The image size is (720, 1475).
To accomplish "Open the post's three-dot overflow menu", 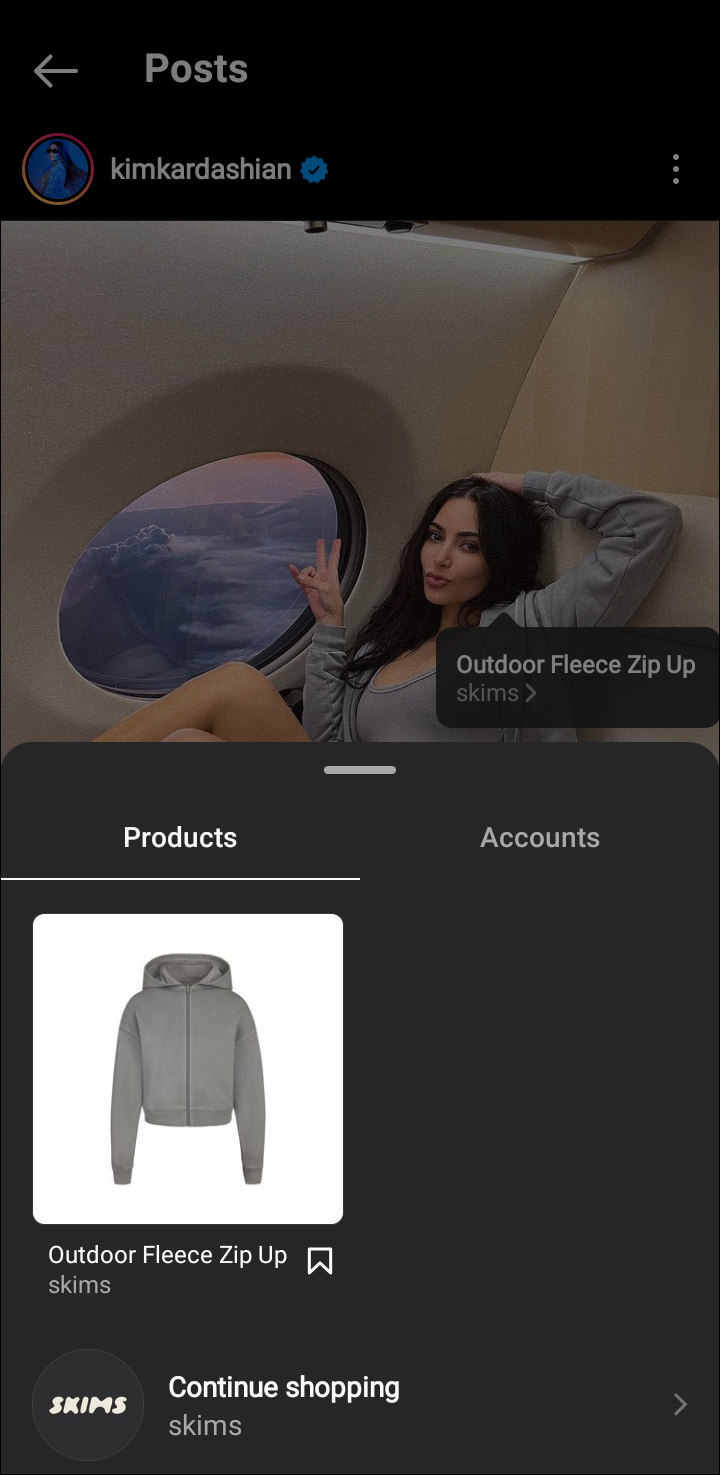I will [x=676, y=169].
